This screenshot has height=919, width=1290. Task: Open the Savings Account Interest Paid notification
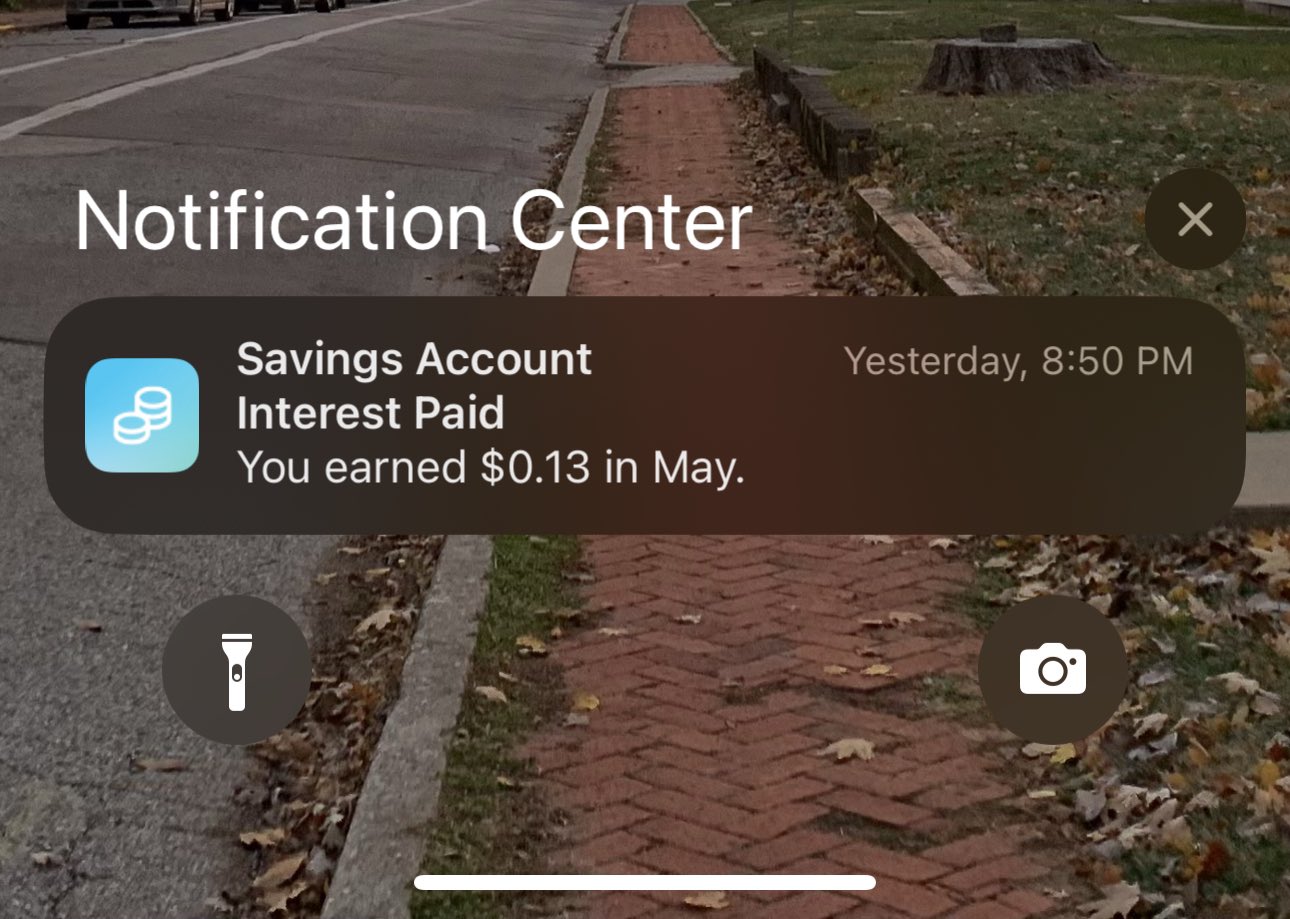[x=644, y=415]
